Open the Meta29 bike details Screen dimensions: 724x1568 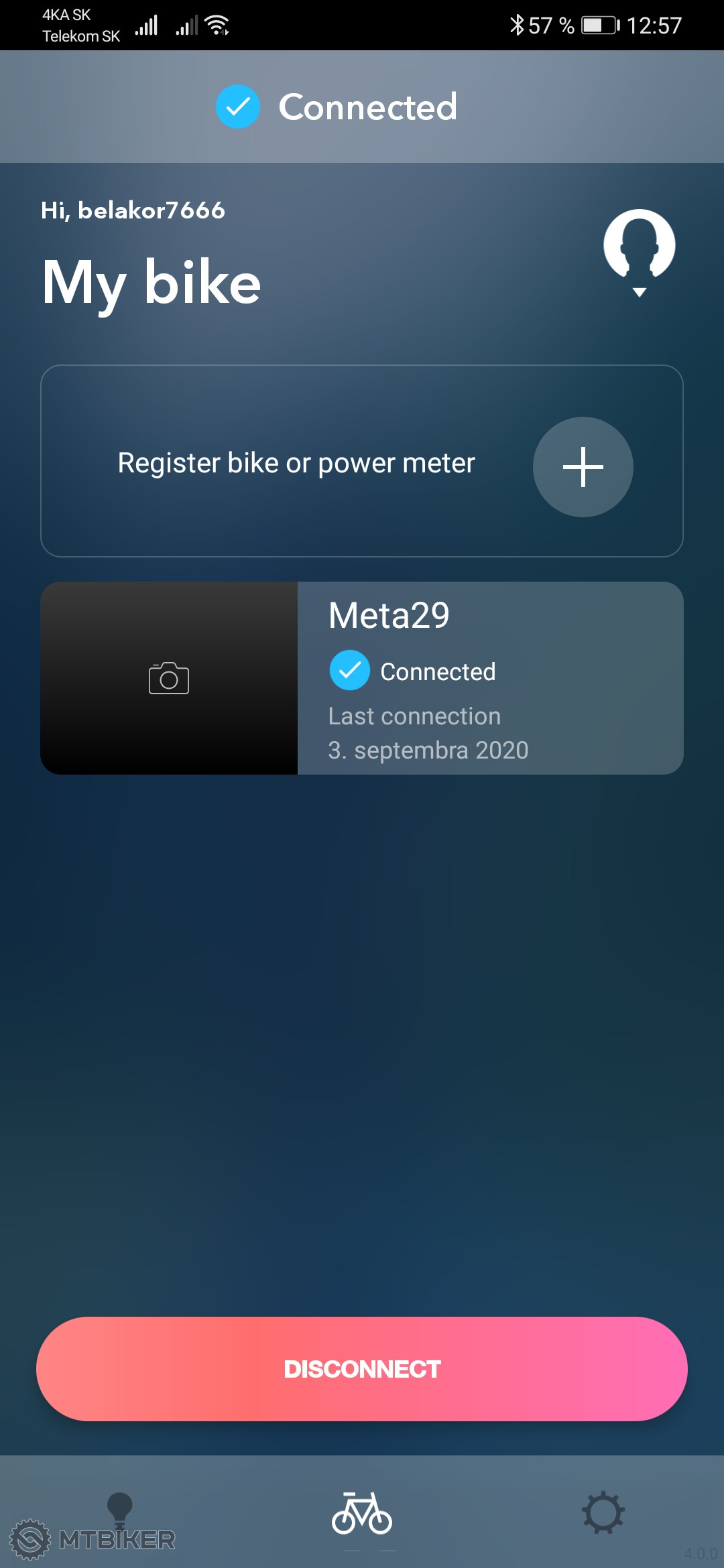pyautogui.click(x=489, y=678)
